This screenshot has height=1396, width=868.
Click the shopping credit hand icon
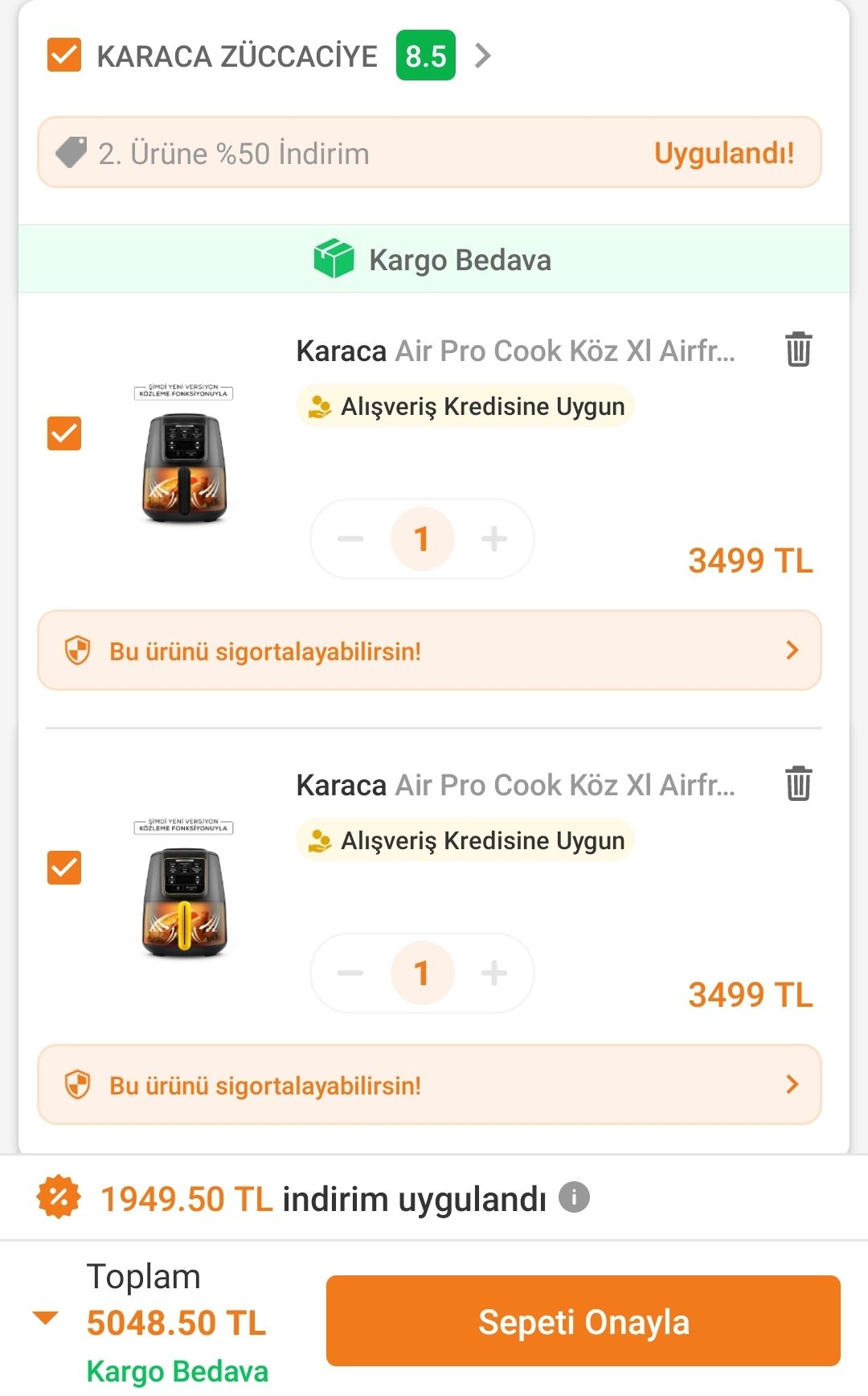pyautogui.click(x=320, y=406)
